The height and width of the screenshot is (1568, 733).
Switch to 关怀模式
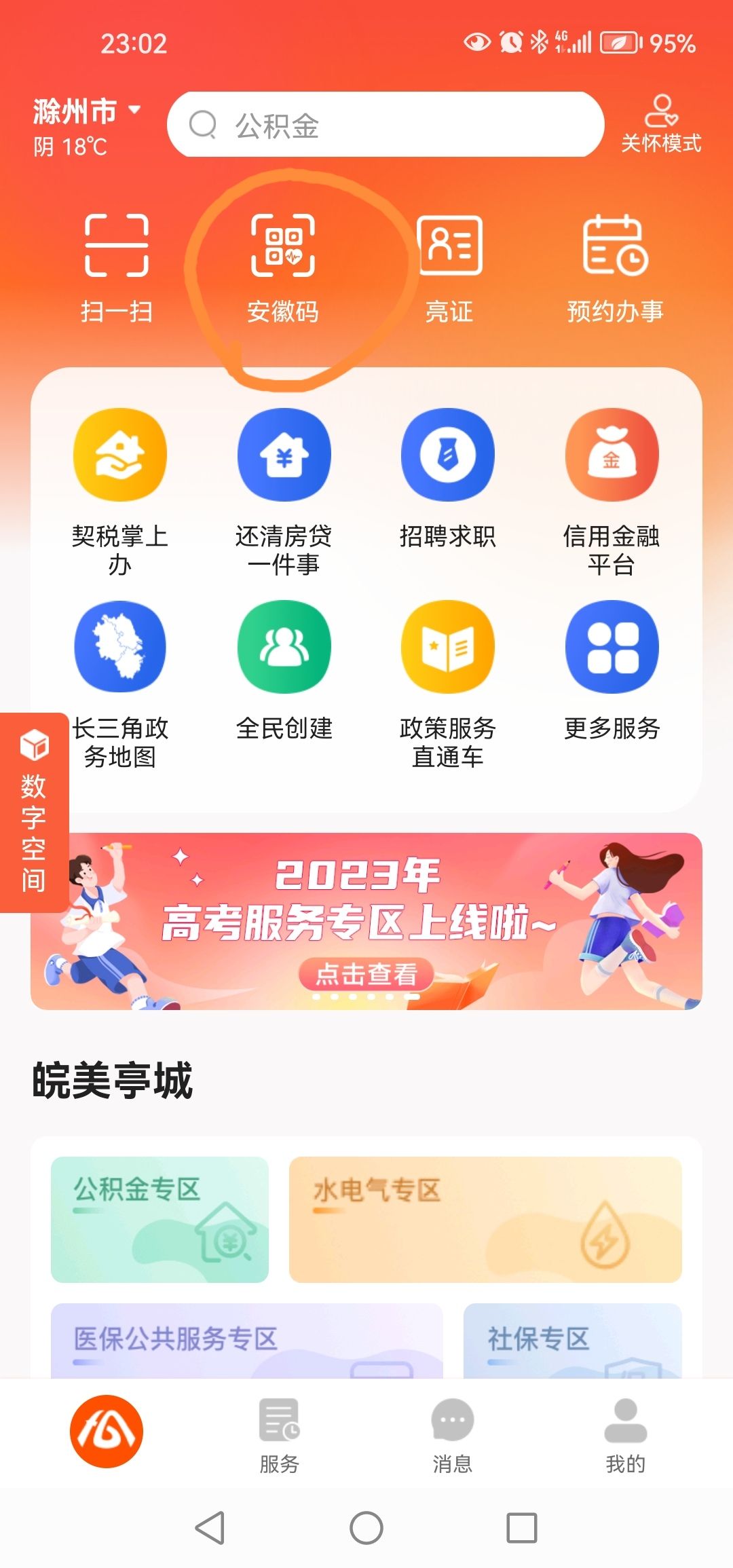click(x=661, y=125)
